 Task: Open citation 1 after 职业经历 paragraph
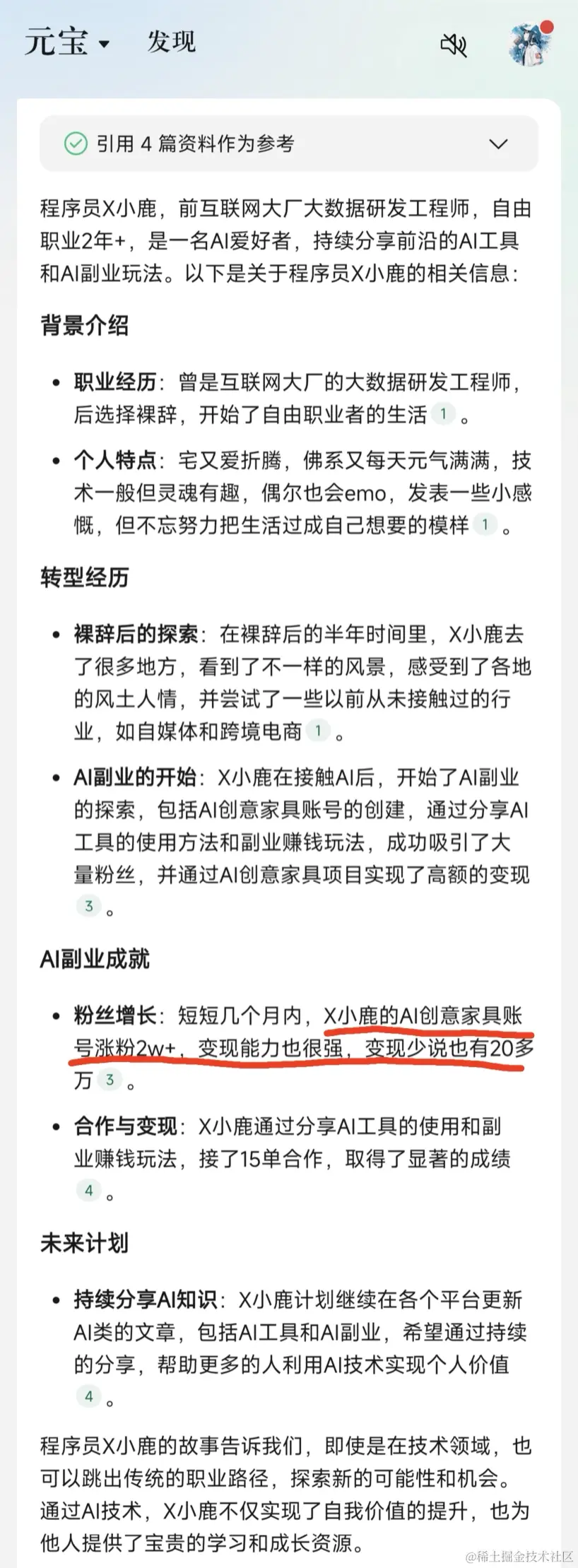click(443, 414)
